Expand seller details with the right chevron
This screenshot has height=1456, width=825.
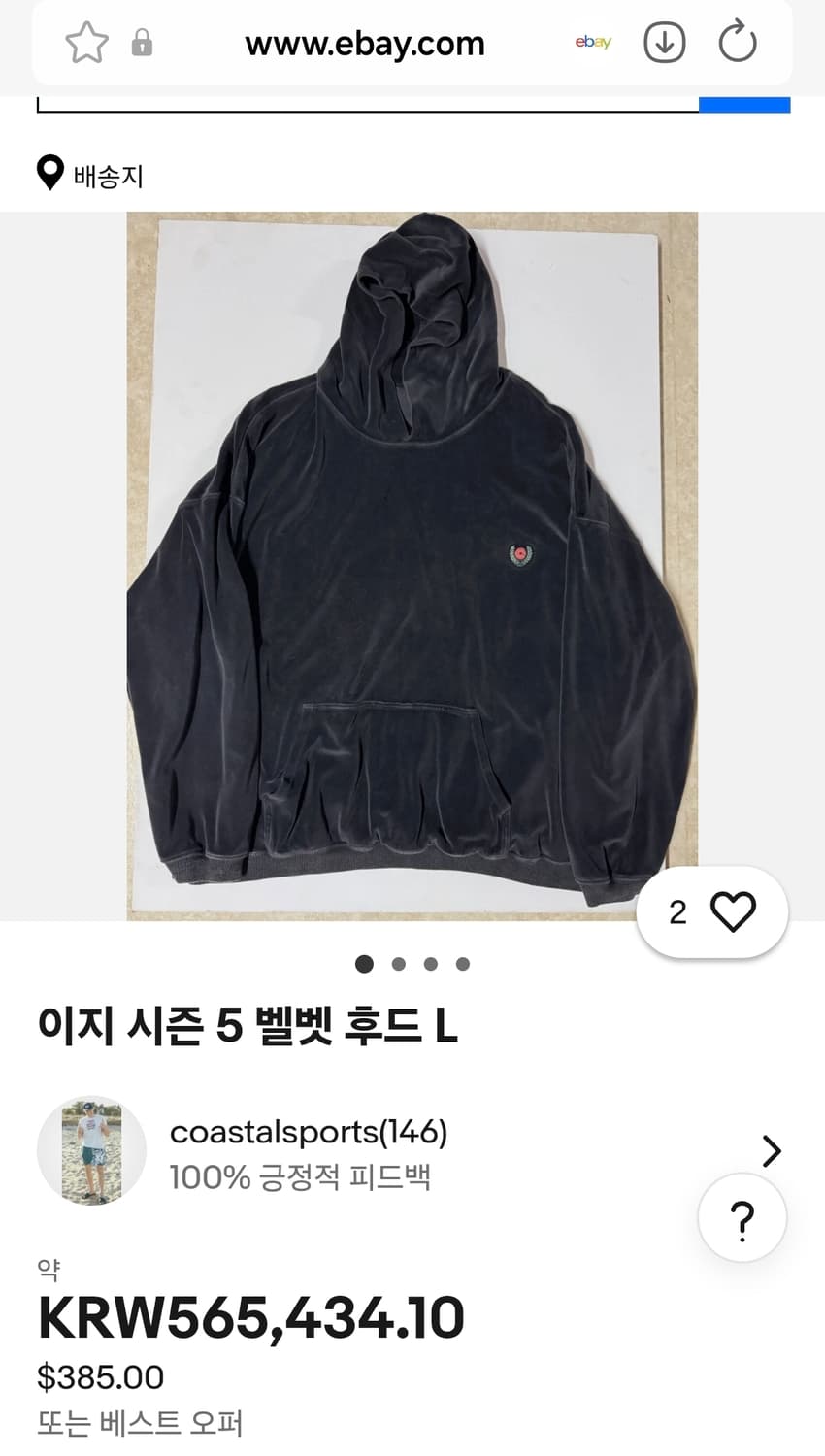[772, 1151]
